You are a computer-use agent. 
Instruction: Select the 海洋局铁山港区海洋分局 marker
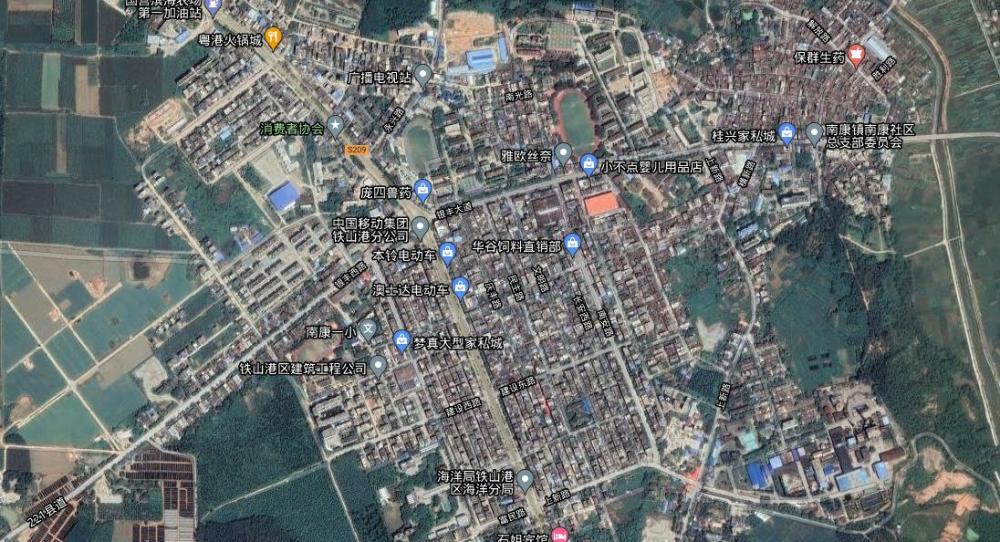click(526, 479)
